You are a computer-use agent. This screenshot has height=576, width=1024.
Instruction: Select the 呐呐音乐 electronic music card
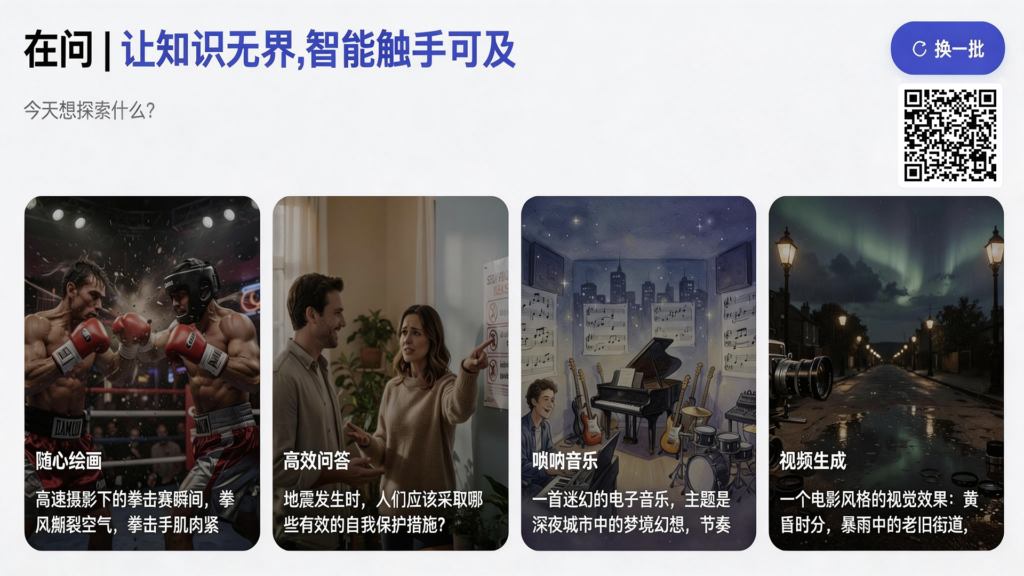(638, 373)
